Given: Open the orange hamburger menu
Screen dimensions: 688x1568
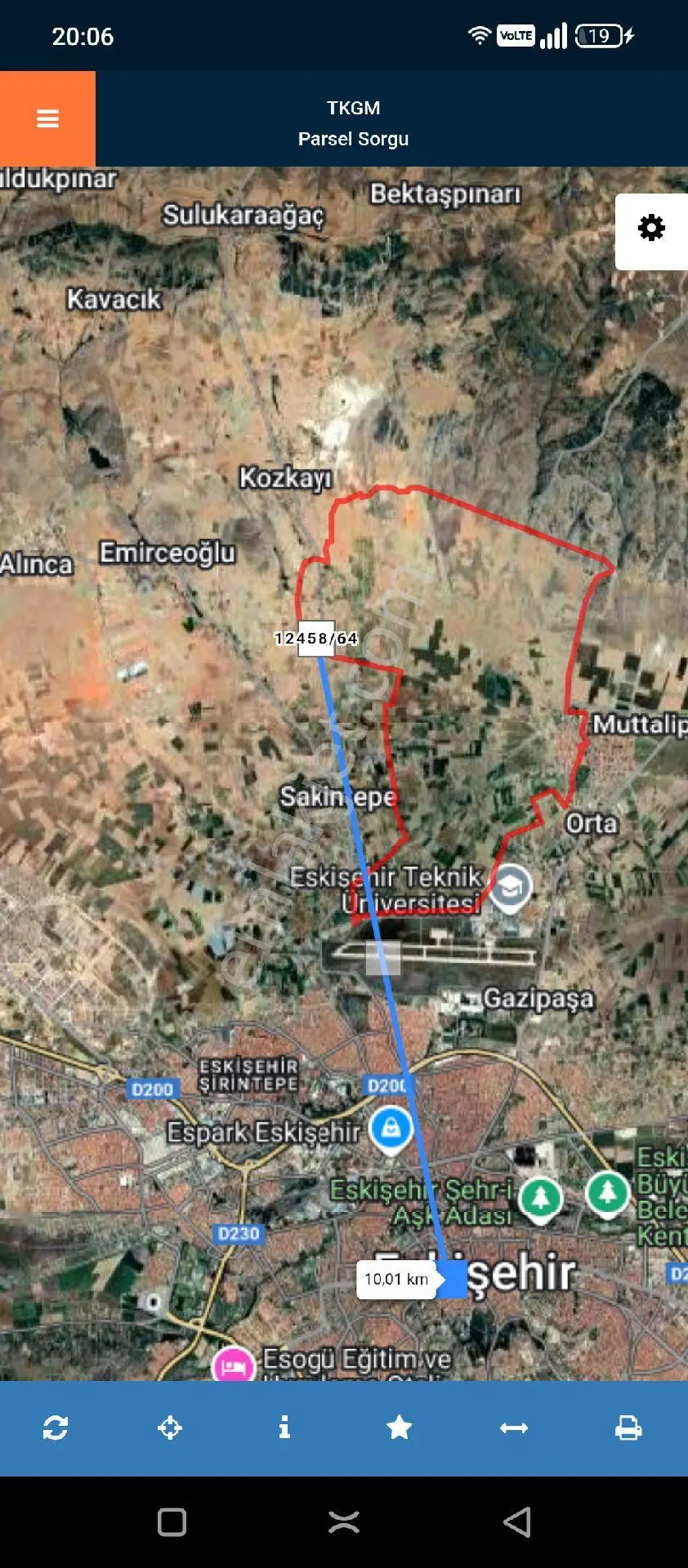Looking at the screenshot, I should click(x=47, y=118).
